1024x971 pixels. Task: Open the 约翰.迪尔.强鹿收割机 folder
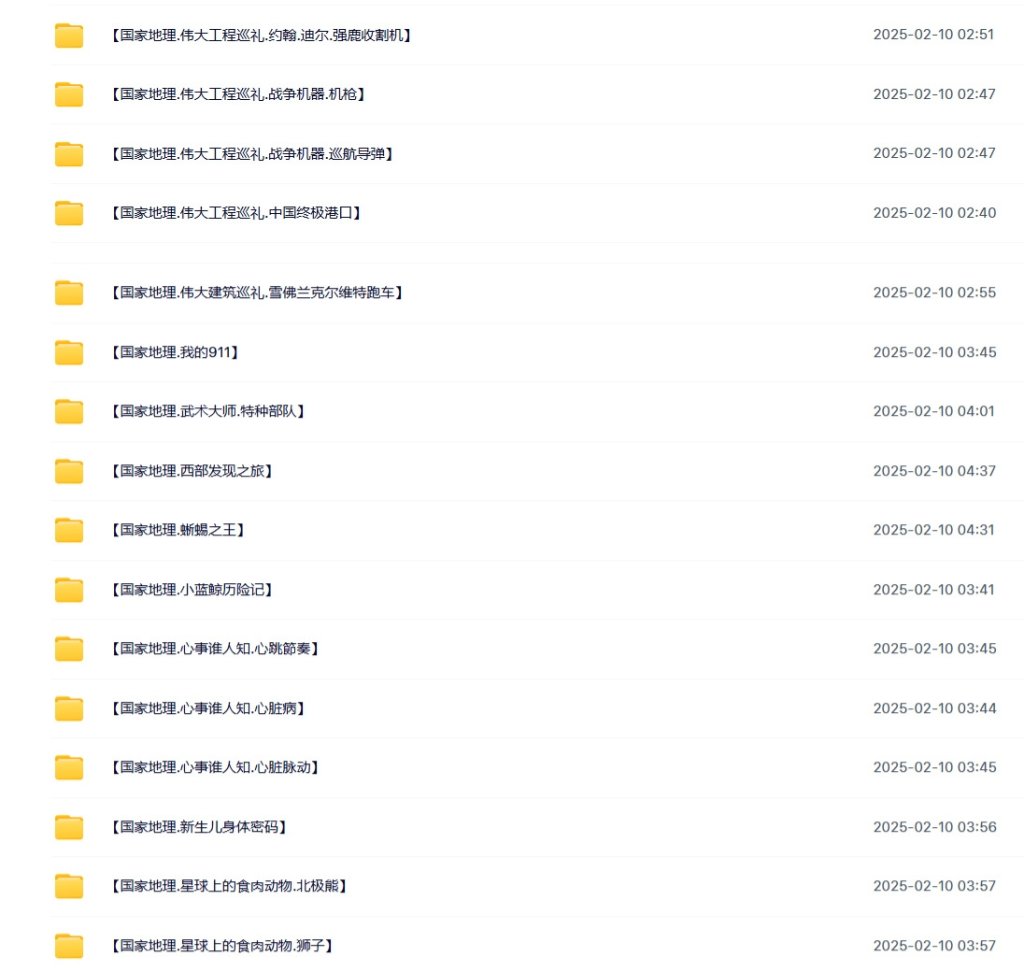(260, 35)
